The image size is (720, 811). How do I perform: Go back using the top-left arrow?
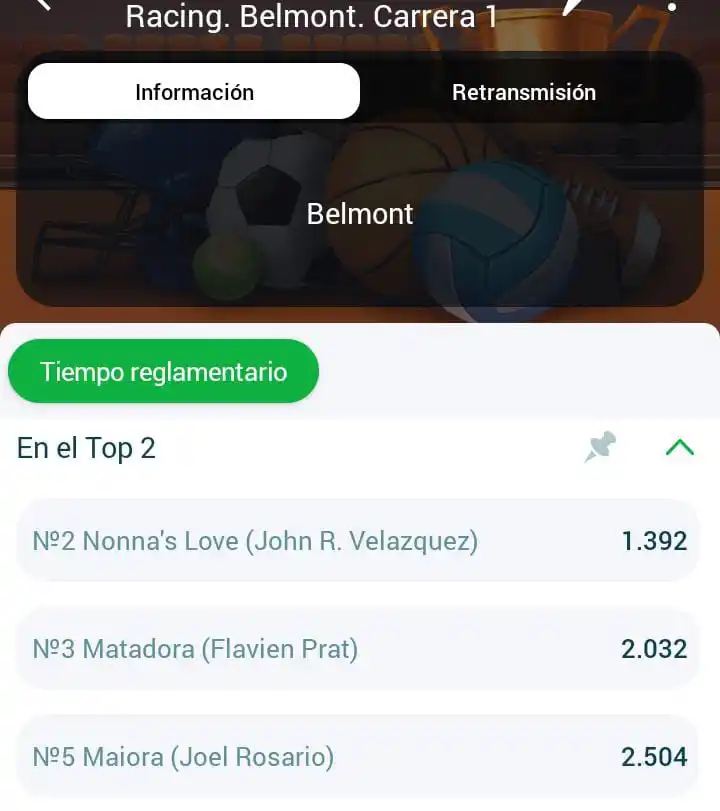40,5
